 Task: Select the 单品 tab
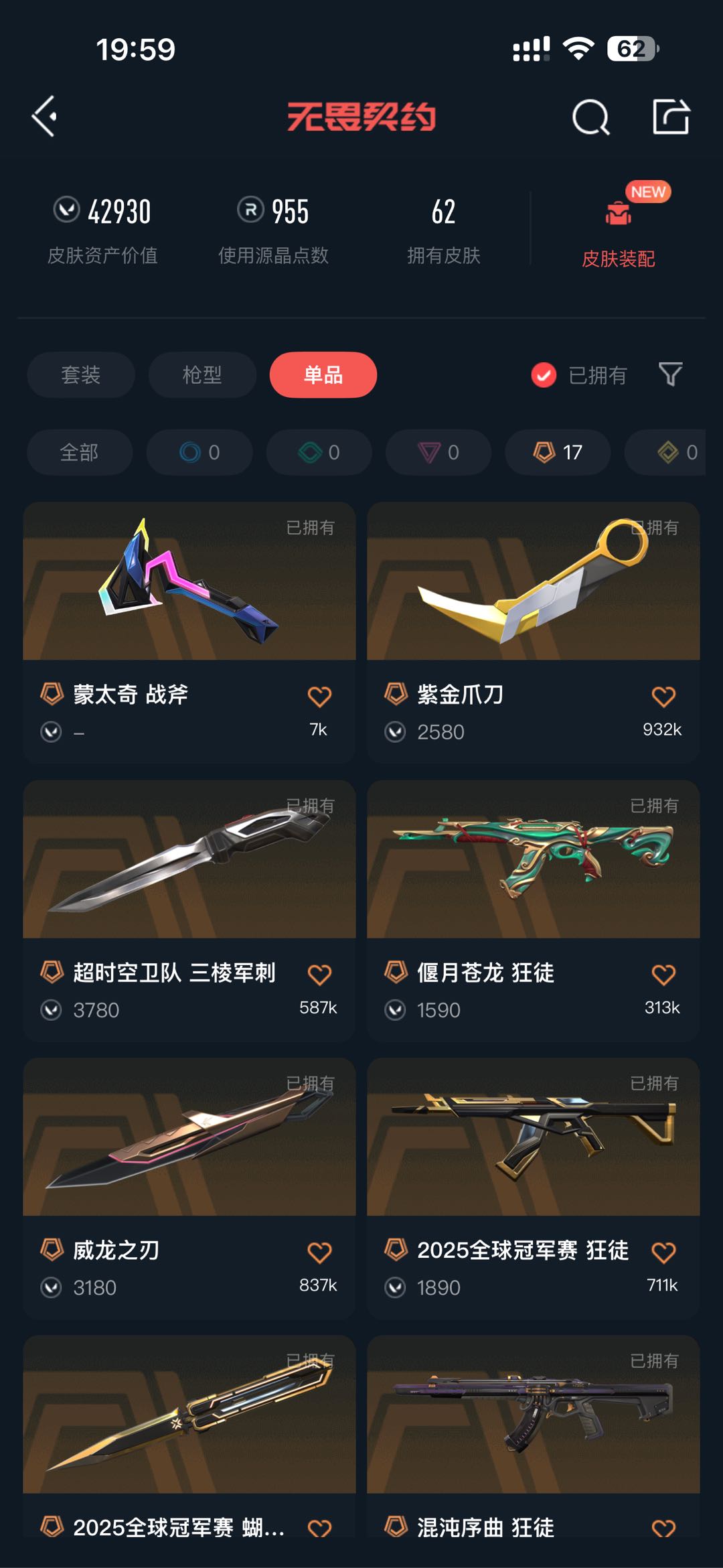point(323,374)
